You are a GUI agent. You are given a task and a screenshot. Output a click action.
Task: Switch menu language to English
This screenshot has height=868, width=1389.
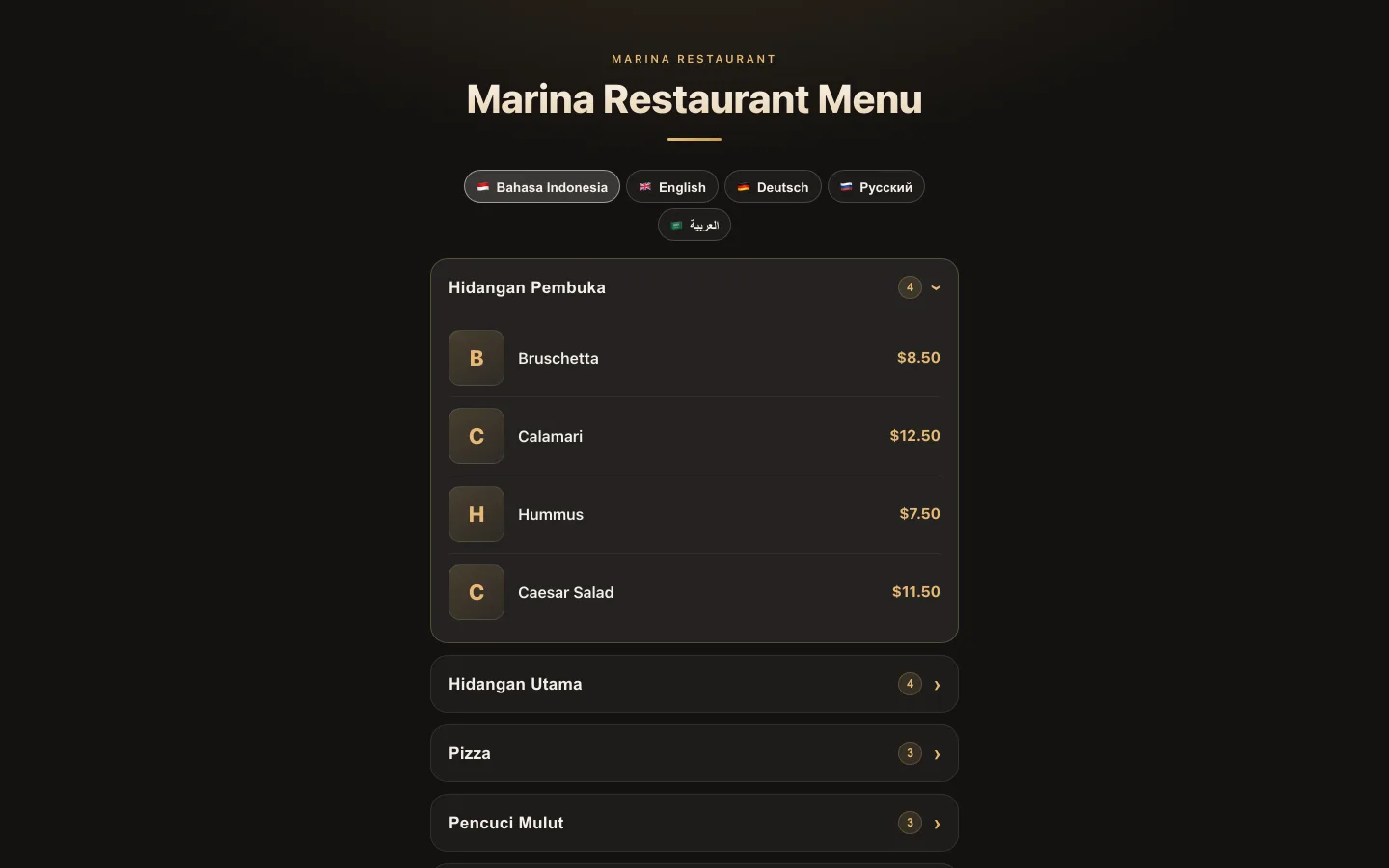pyautogui.click(x=672, y=186)
